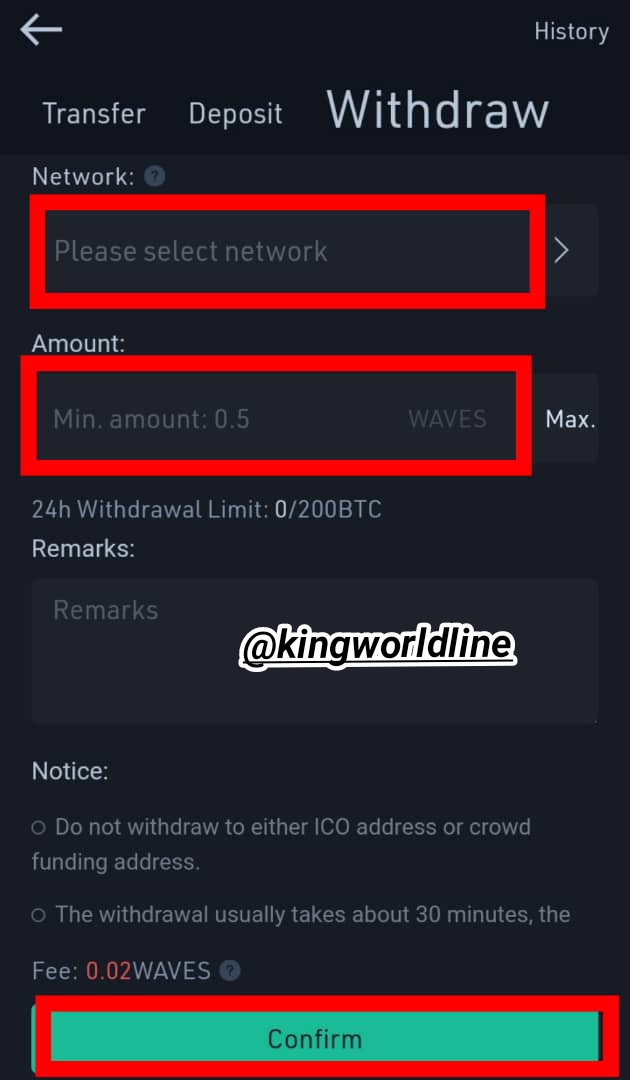Go back using the arrow icon
The width and height of the screenshot is (630, 1080).
(x=41, y=31)
